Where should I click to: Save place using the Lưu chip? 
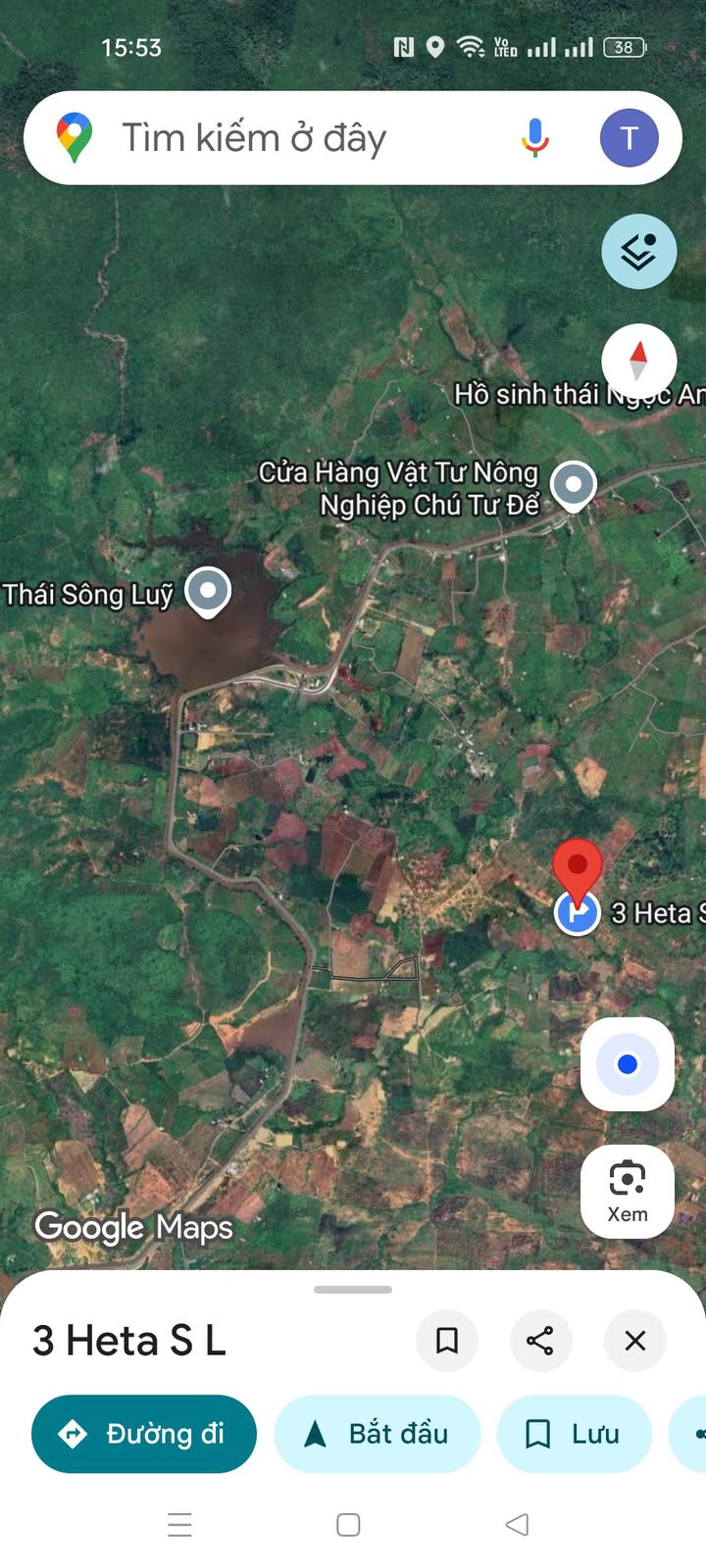pos(575,1434)
